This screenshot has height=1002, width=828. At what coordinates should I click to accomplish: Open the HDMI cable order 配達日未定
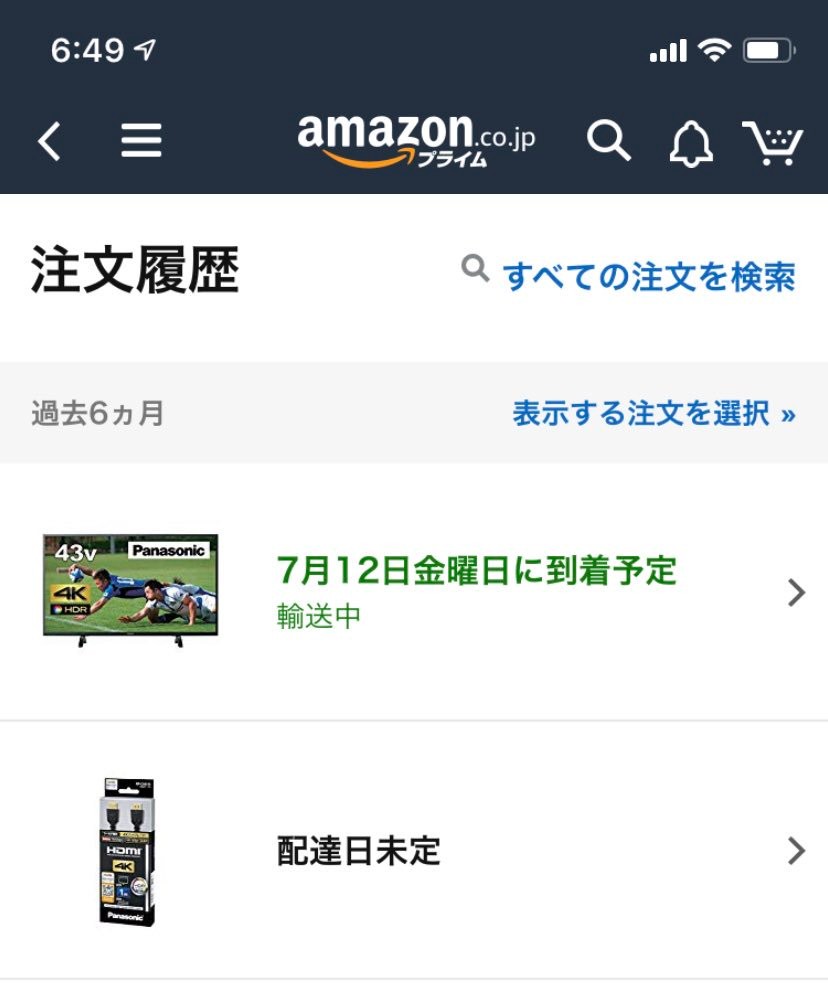click(x=414, y=851)
